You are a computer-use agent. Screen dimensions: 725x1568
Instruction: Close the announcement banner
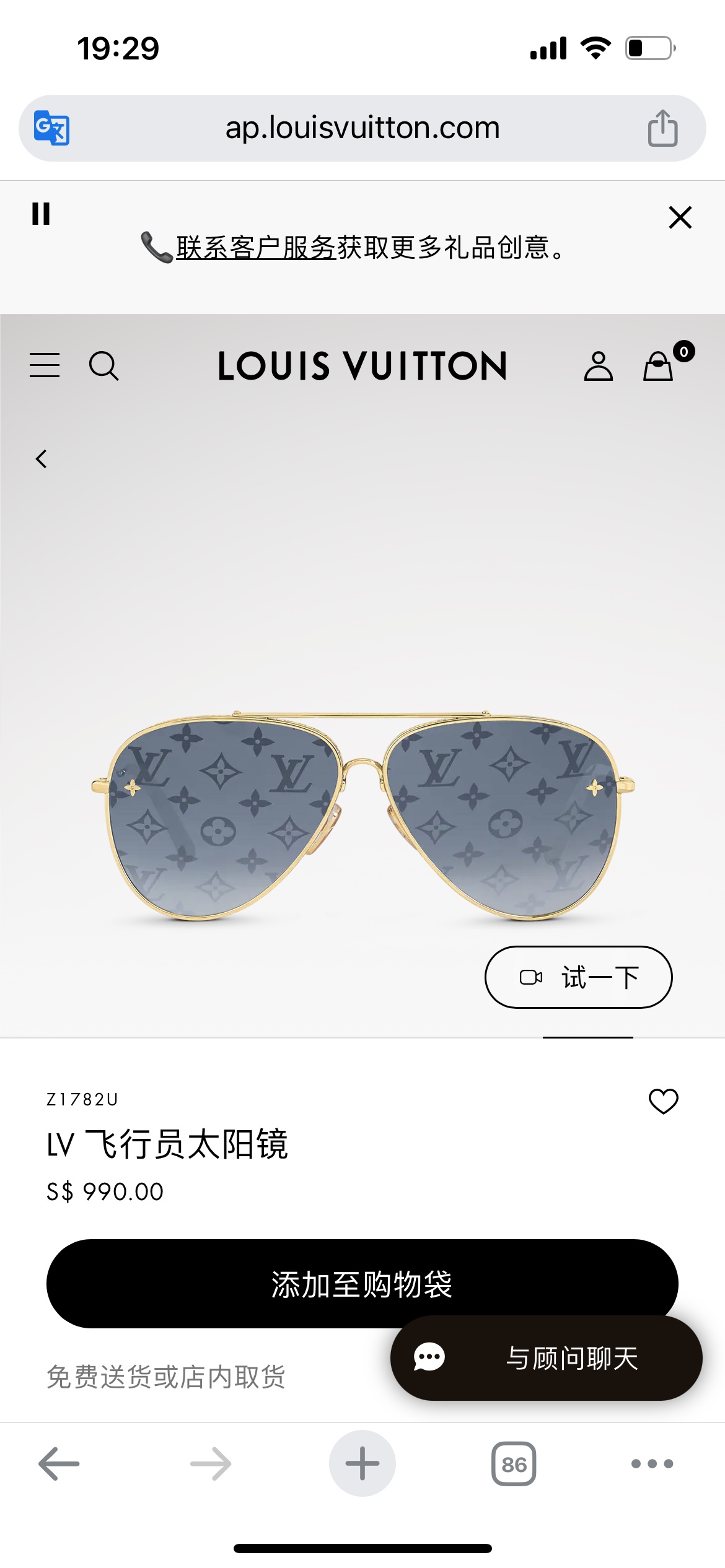click(680, 217)
